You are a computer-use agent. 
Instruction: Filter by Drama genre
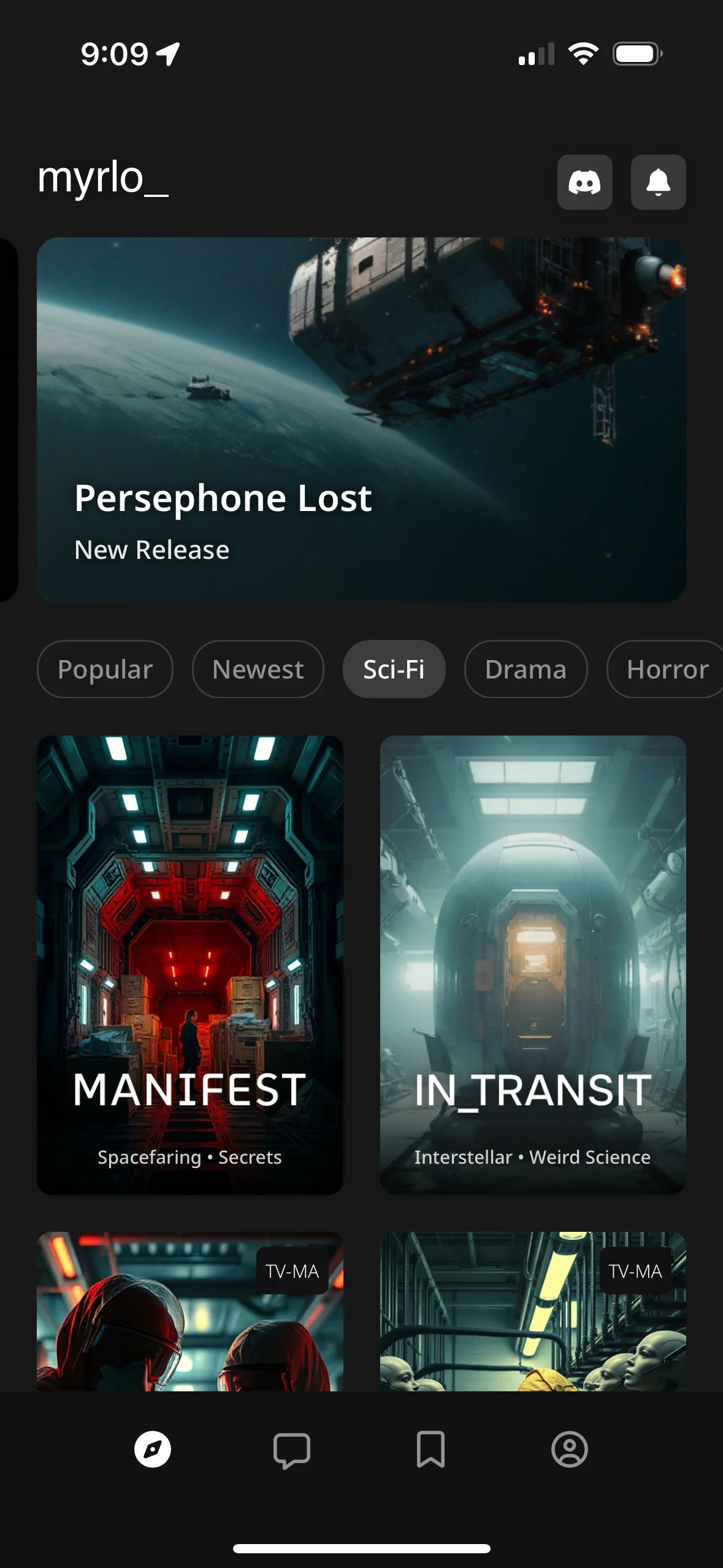526,669
